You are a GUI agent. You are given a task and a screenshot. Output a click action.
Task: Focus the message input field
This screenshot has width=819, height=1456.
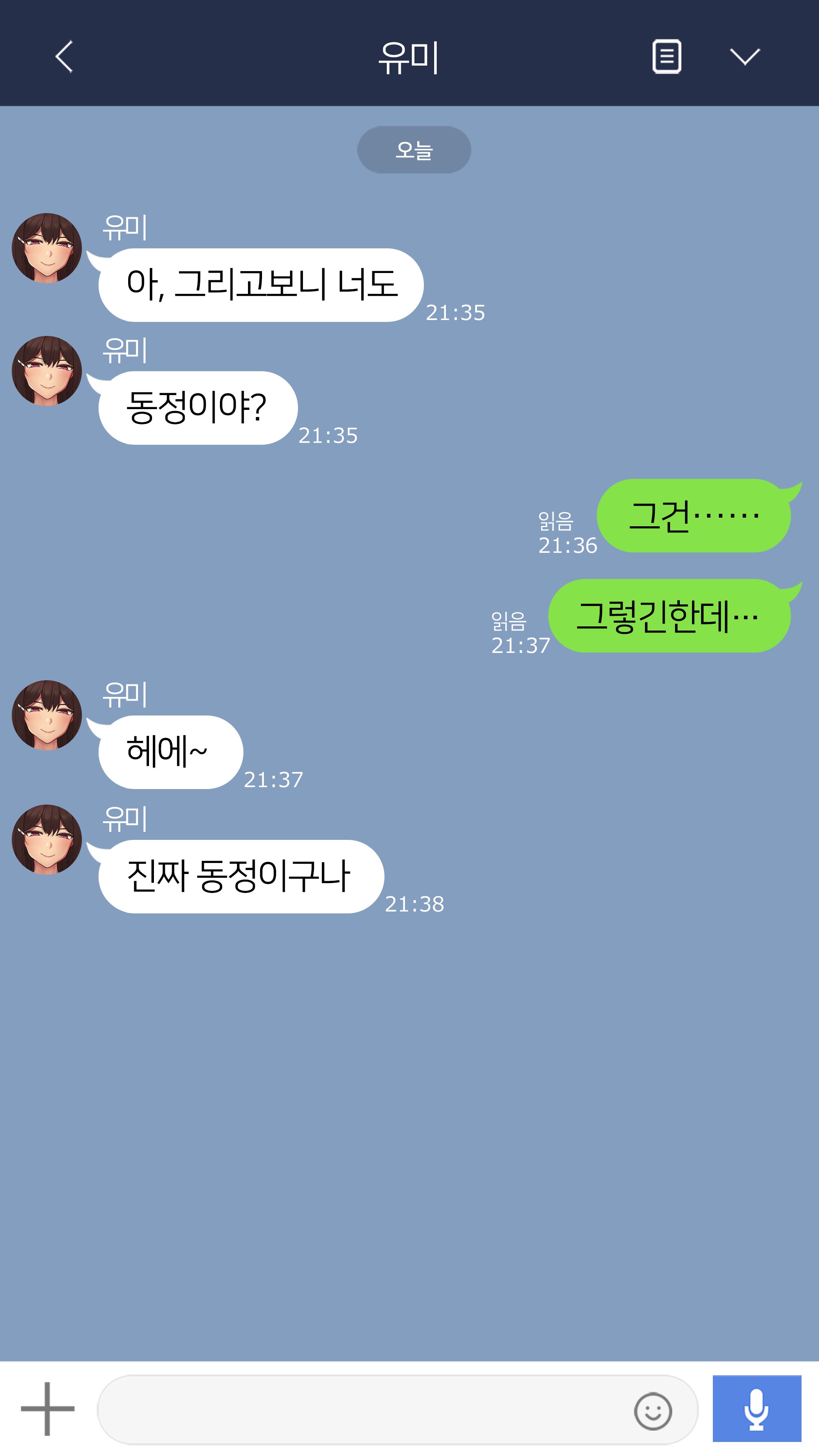tap(362, 1409)
